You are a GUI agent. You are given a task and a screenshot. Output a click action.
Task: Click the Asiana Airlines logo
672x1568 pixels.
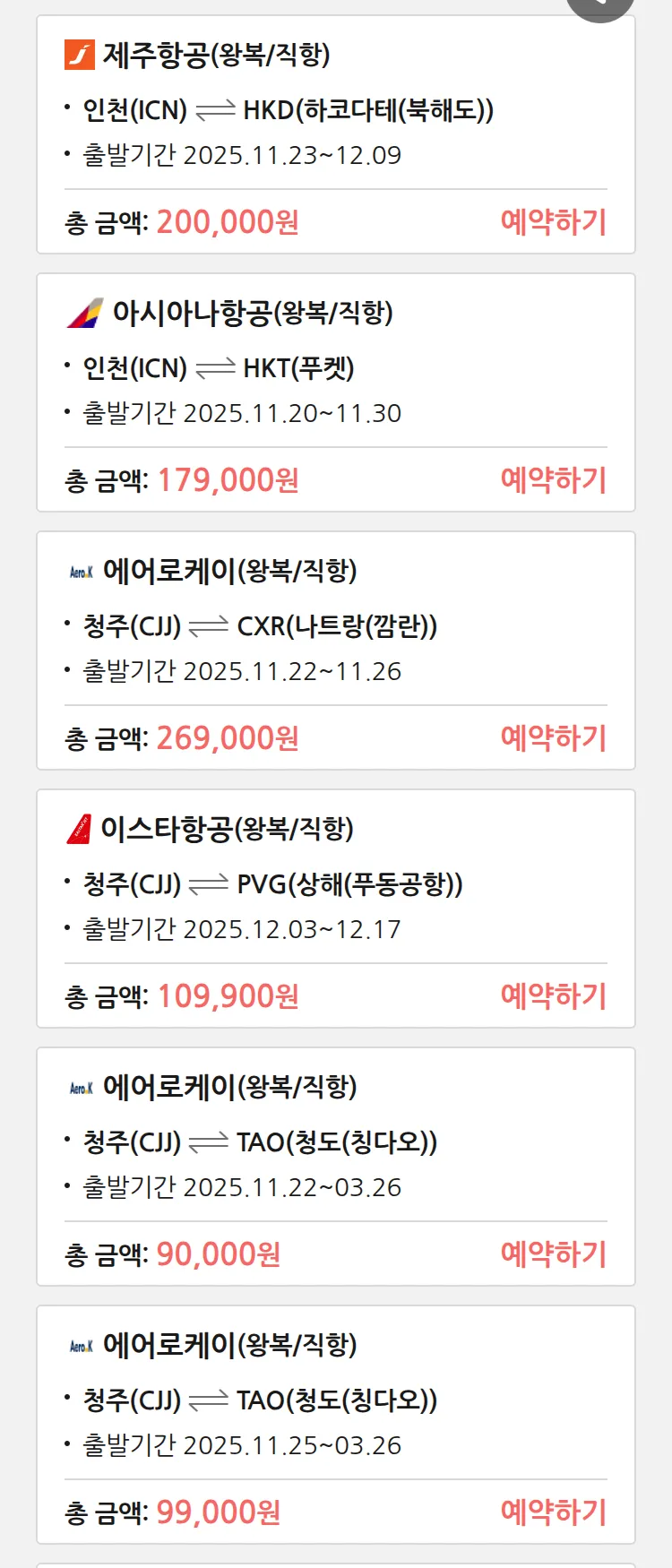[82, 313]
